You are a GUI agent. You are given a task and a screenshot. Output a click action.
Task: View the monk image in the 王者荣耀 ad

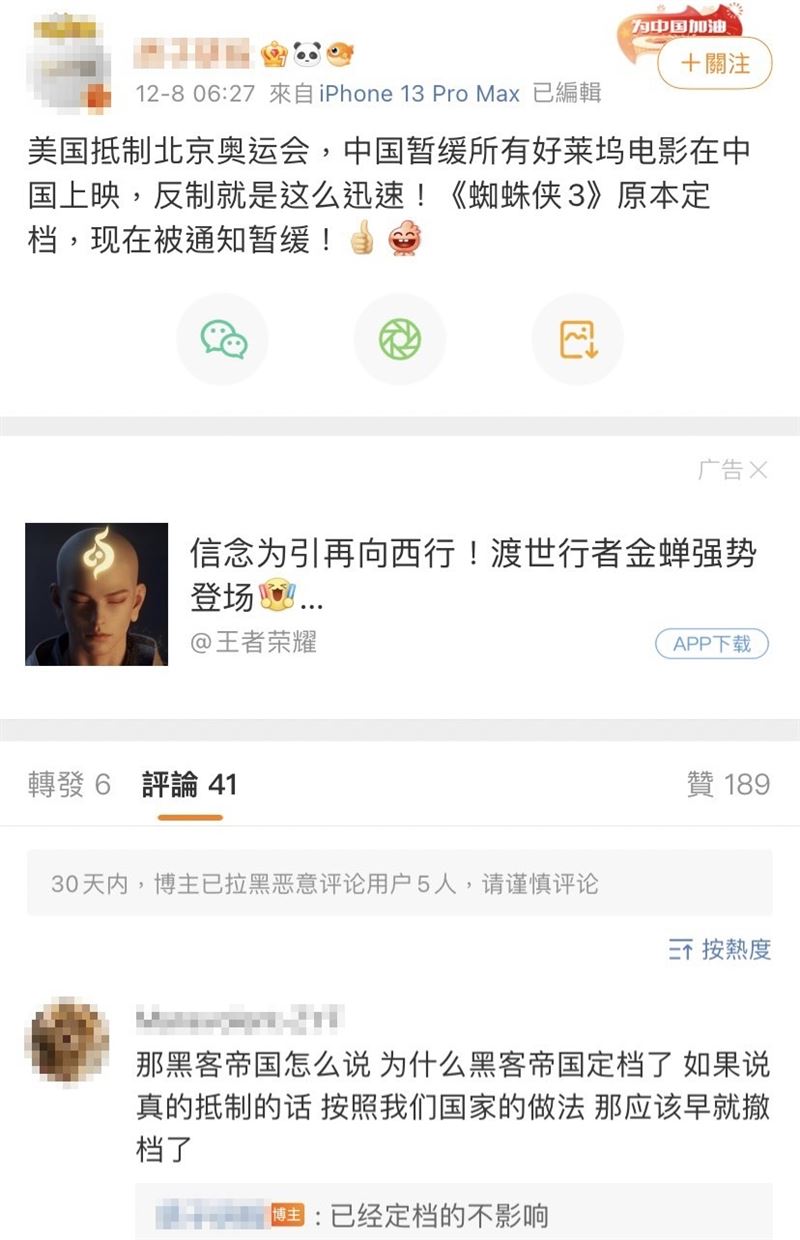pyautogui.click(x=96, y=593)
